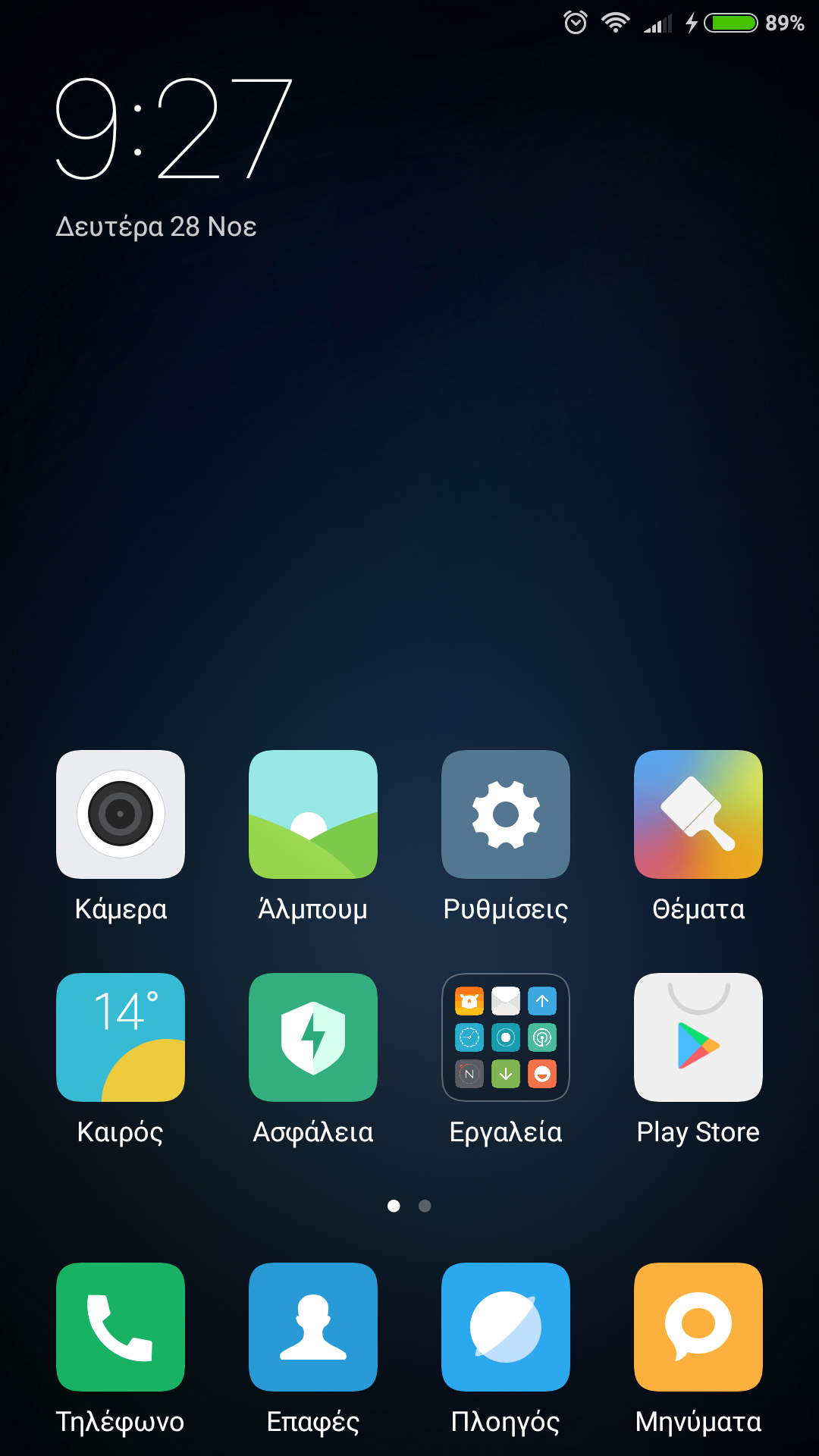
Task: Tap the clock widget showing 9:27
Action: point(174,130)
